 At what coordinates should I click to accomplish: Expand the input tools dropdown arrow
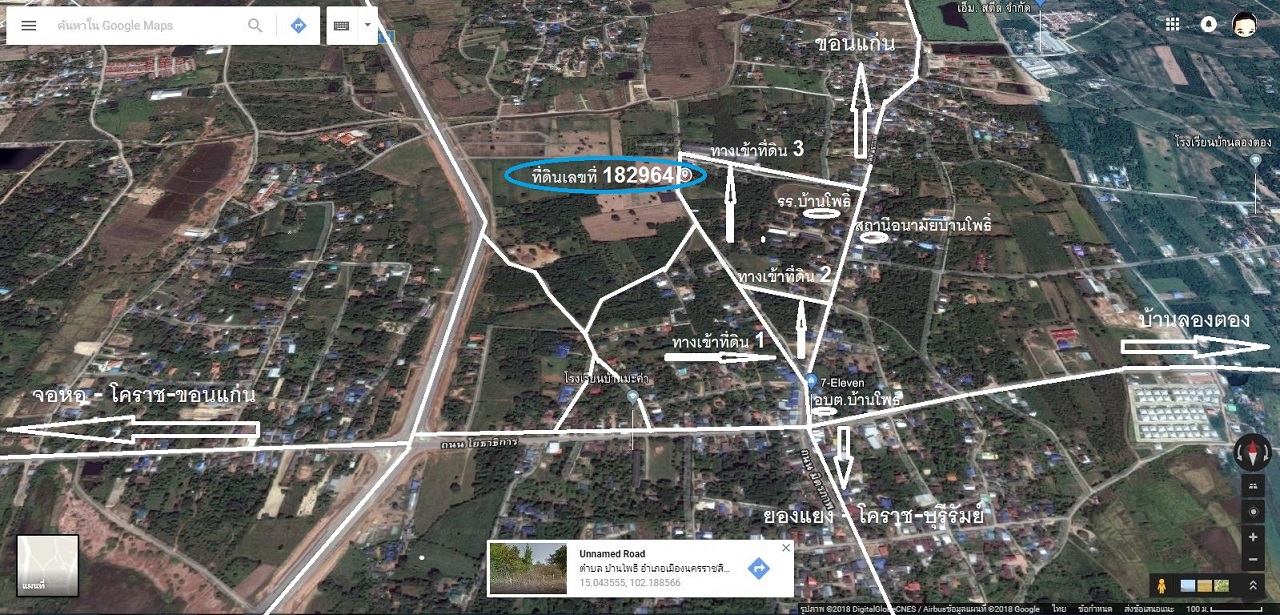(x=368, y=24)
